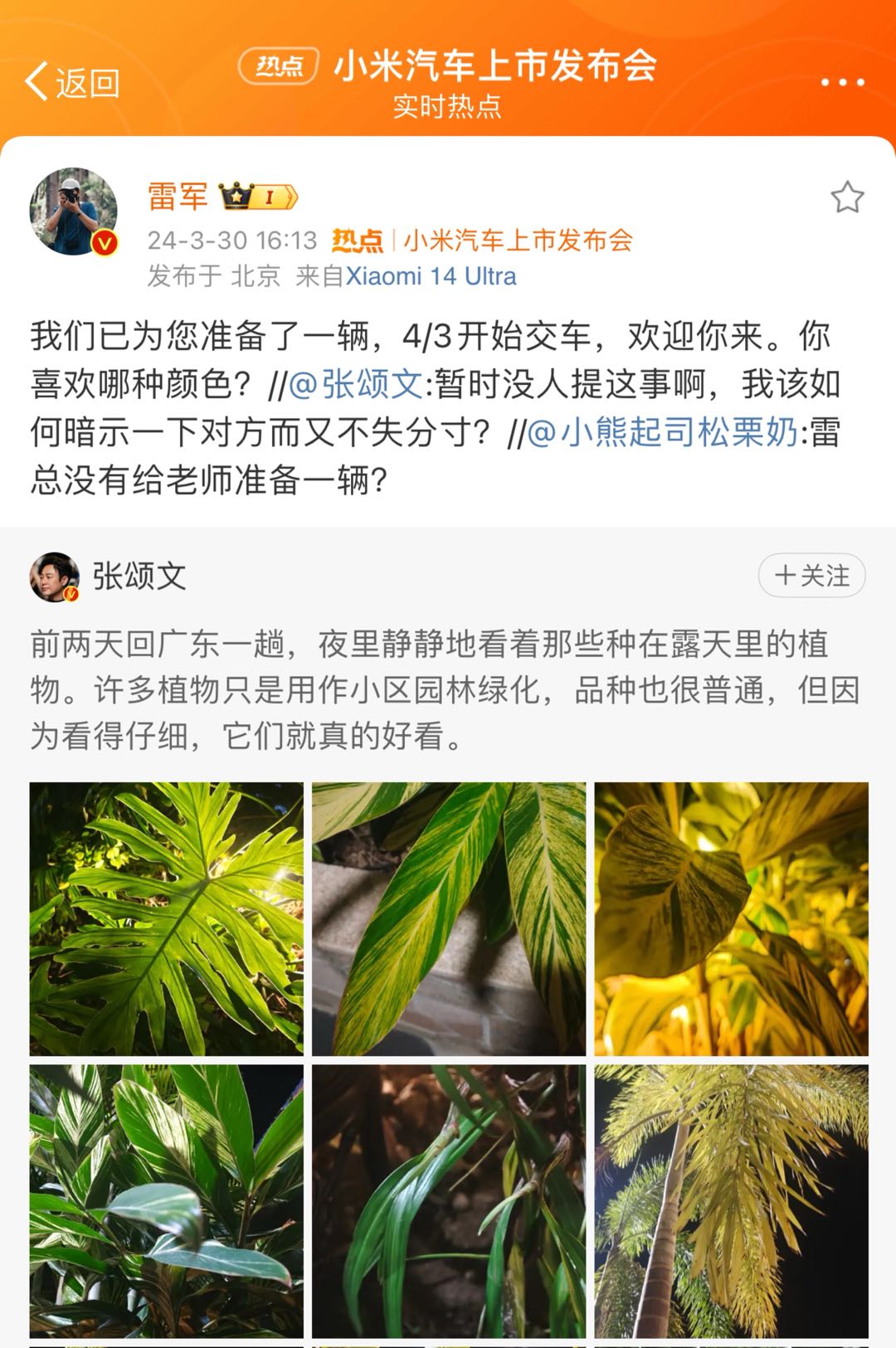Screen dimensions: 896x1348
Task: View the split-leaf philodendron photo
Action: 167,918
